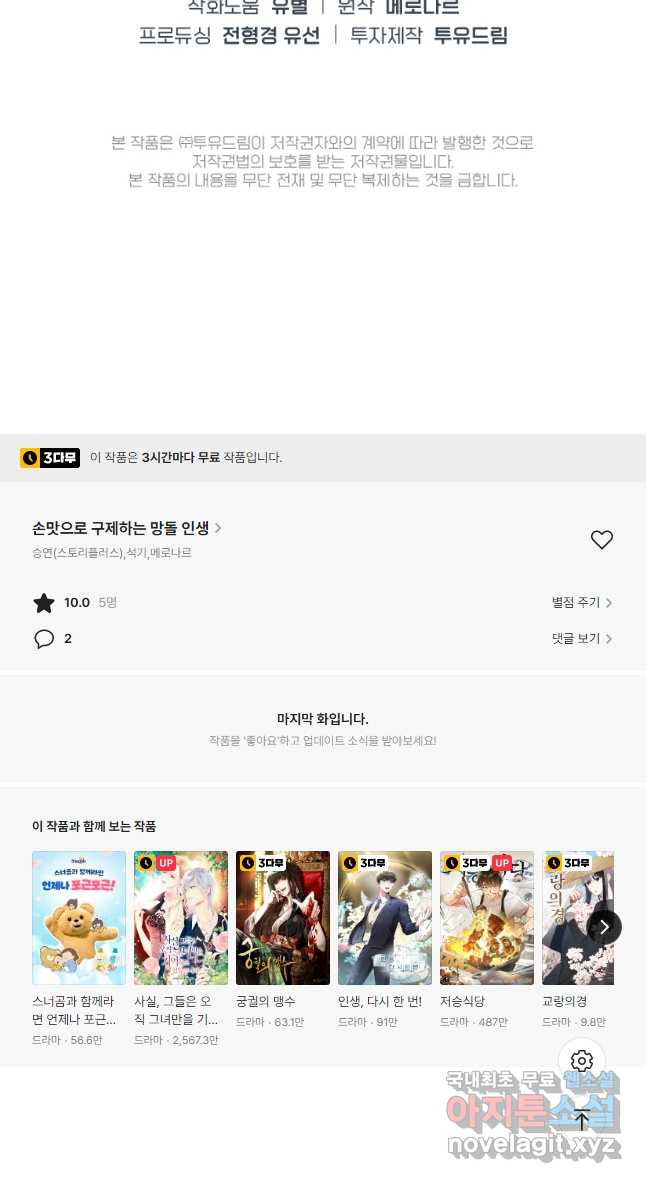Like this series with the heart icon
The image size is (646, 1183).
[x=601, y=540]
